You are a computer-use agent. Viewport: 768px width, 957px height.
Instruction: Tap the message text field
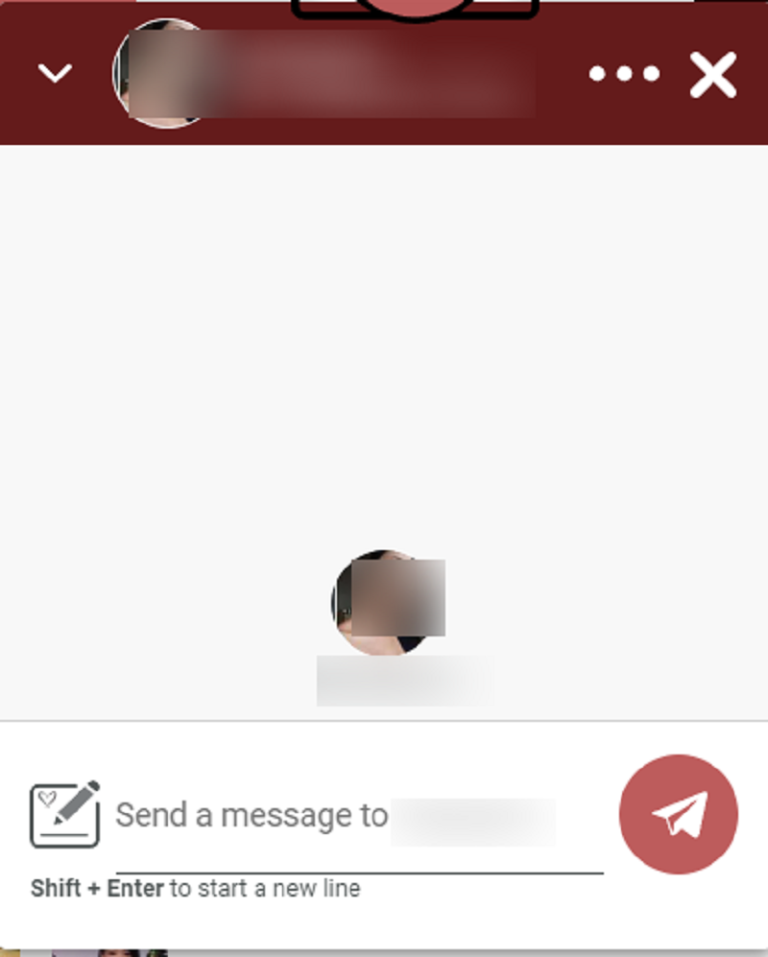(x=360, y=817)
